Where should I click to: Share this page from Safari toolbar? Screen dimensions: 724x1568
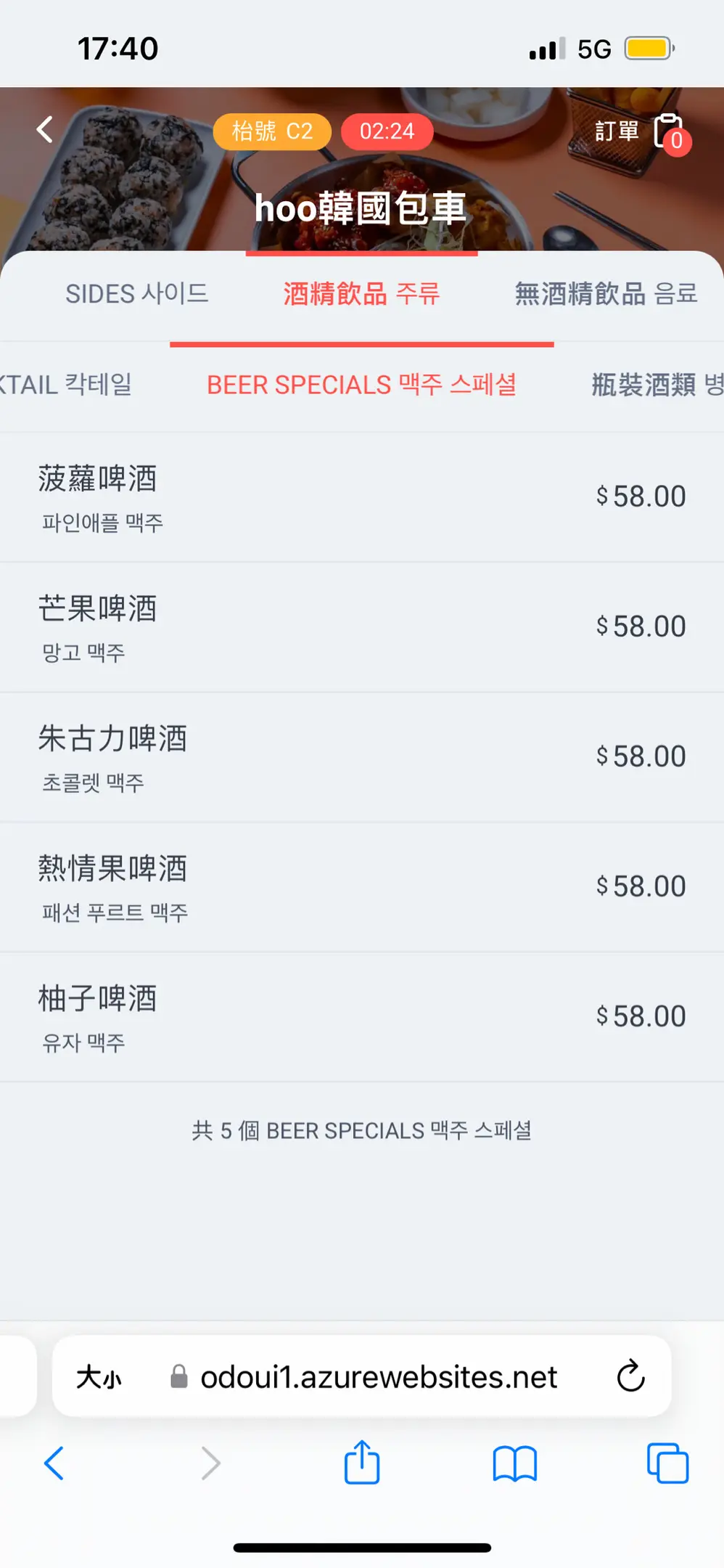[362, 1462]
